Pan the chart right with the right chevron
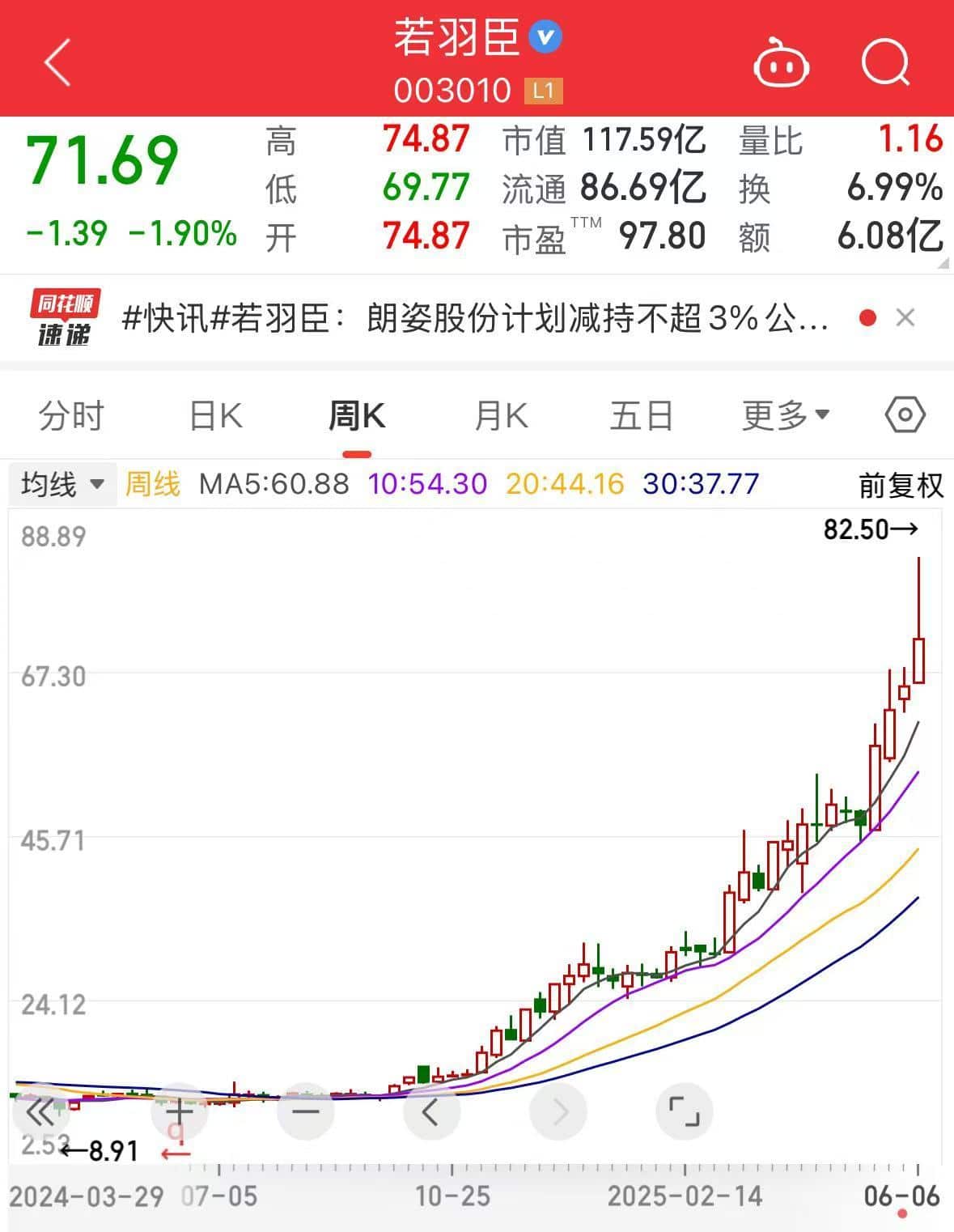Image resolution: width=954 pixels, height=1232 pixels. [559, 1111]
